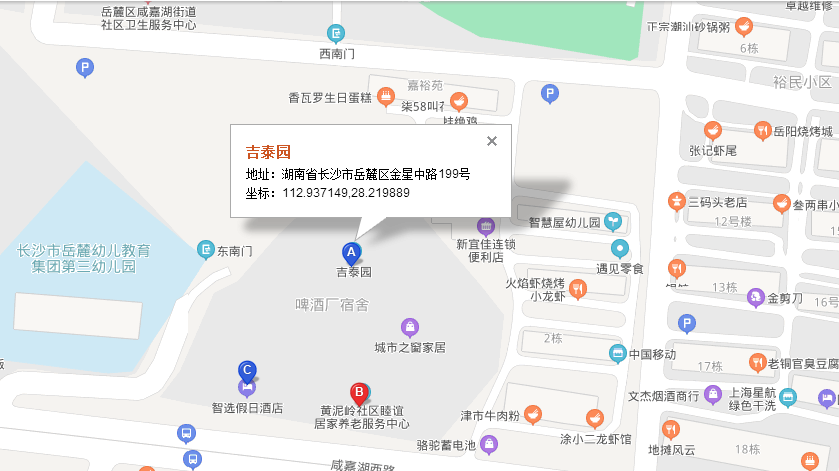This screenshot has height=471, width=839.
Task: Select marker B at 黄泥岭社区
Action: tap(357, 392)
